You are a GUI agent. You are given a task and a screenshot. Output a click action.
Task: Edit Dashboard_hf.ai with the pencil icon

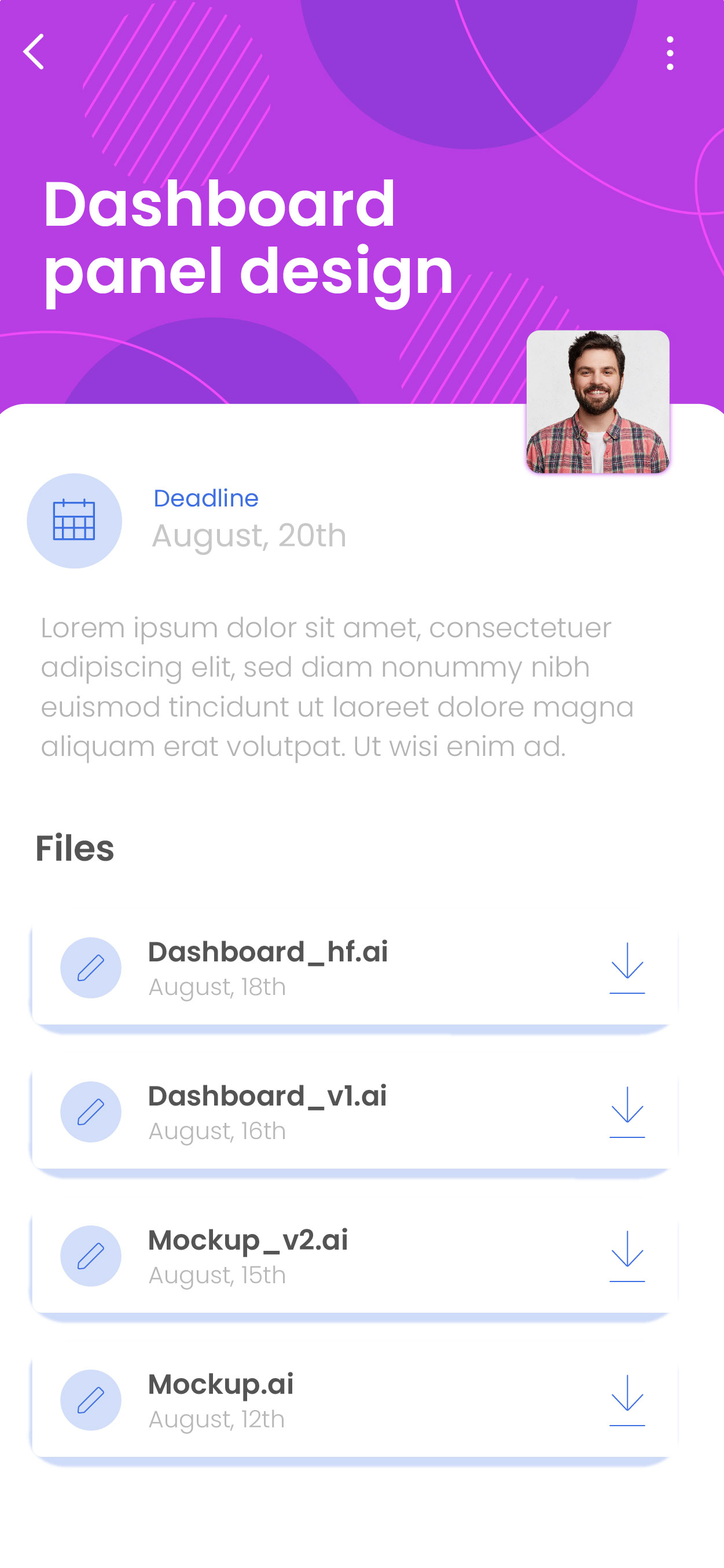coord(91,968)
